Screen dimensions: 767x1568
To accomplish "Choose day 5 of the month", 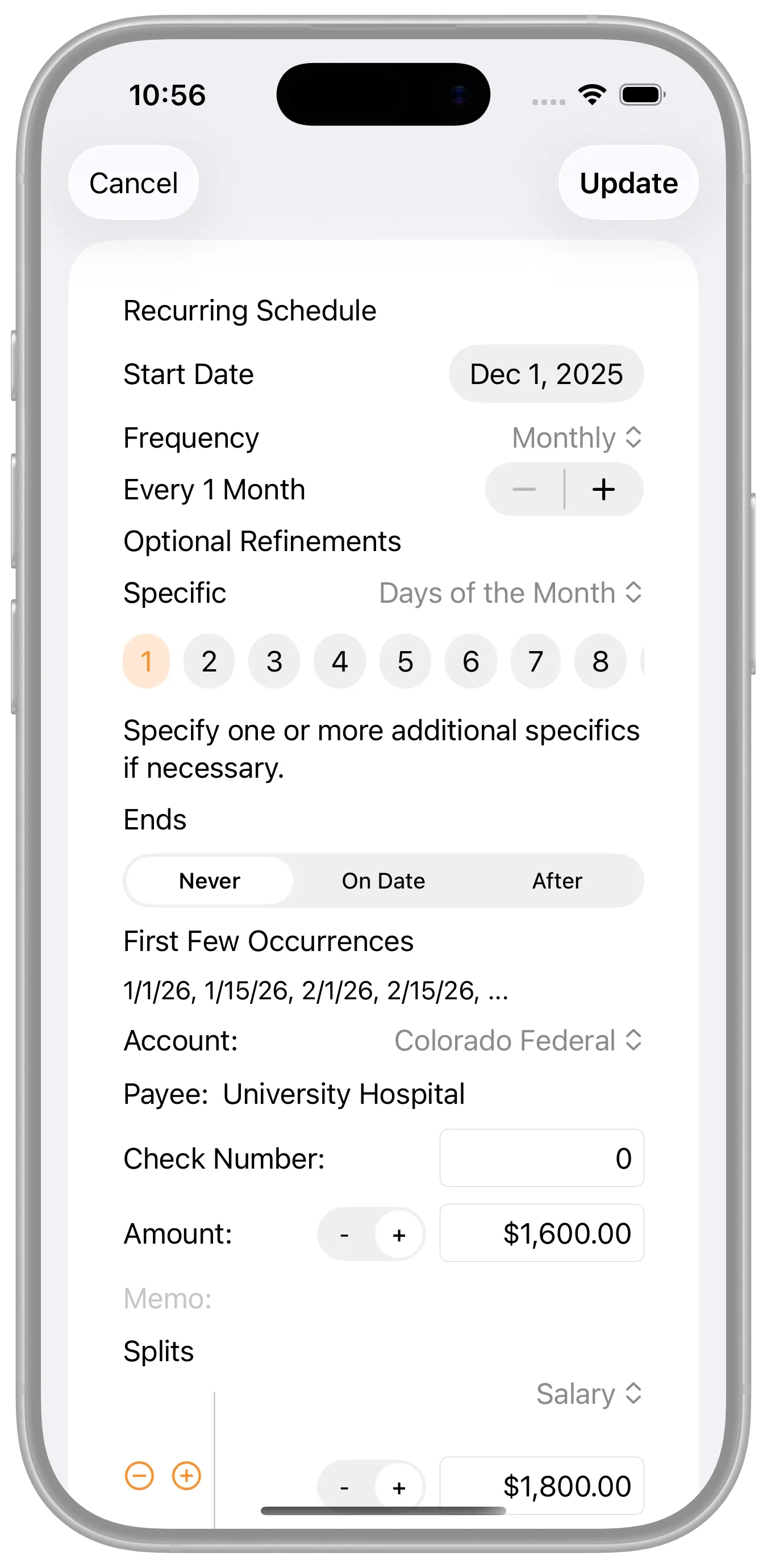I will [405, 661].
